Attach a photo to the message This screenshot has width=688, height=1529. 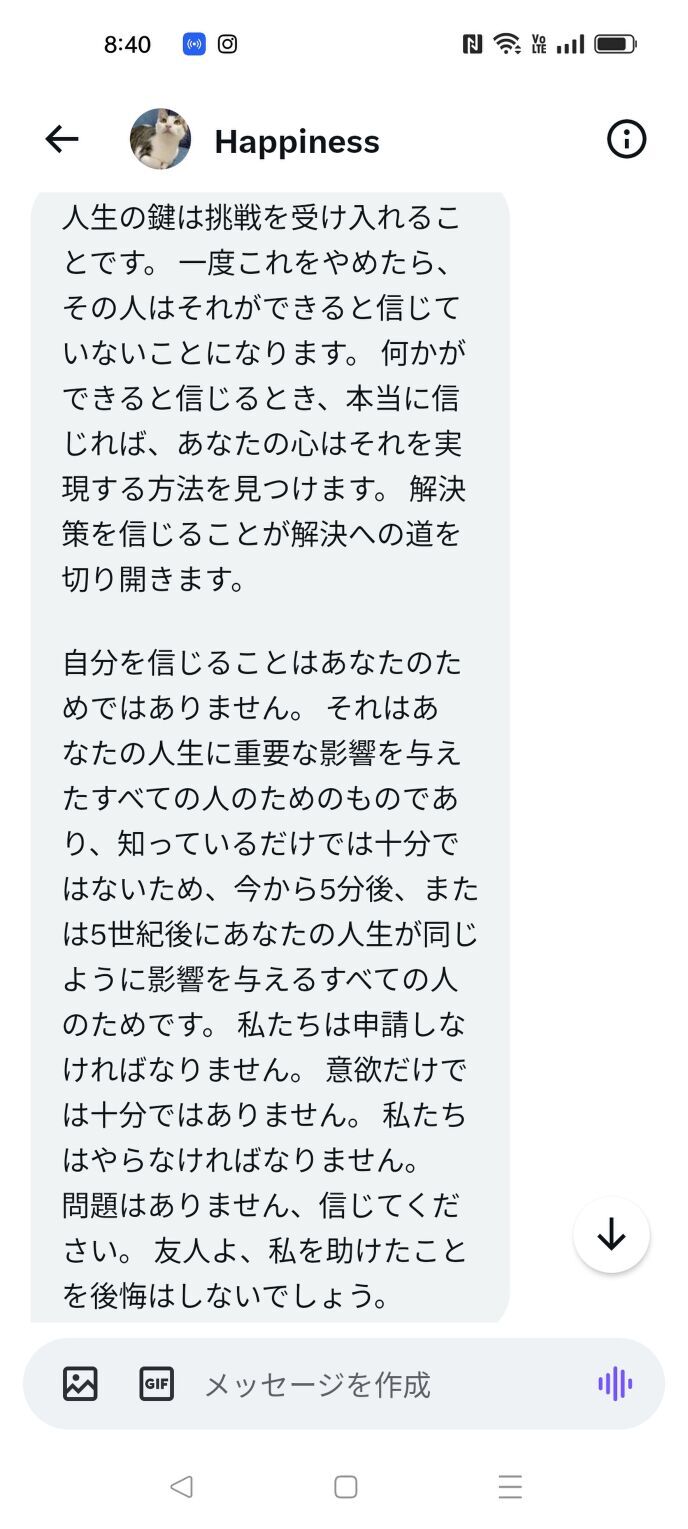tap(81, 1384)
